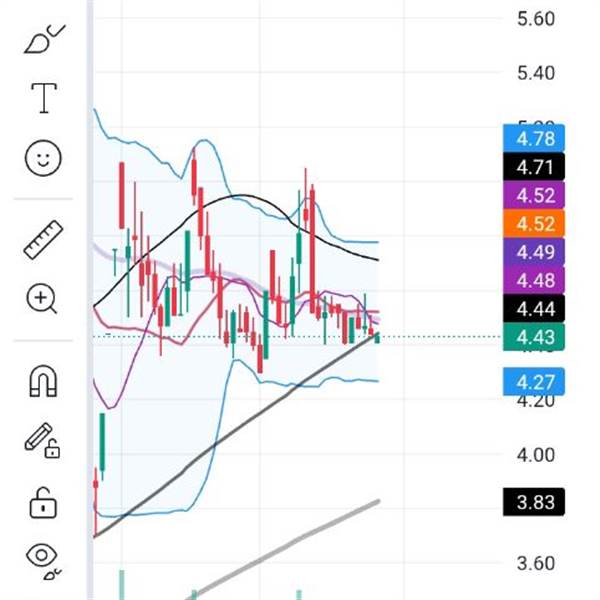Enable the pencil stay-in-drawing mode
The height and width of the screenshot is (600, 600).
click(x=42, y=440)
